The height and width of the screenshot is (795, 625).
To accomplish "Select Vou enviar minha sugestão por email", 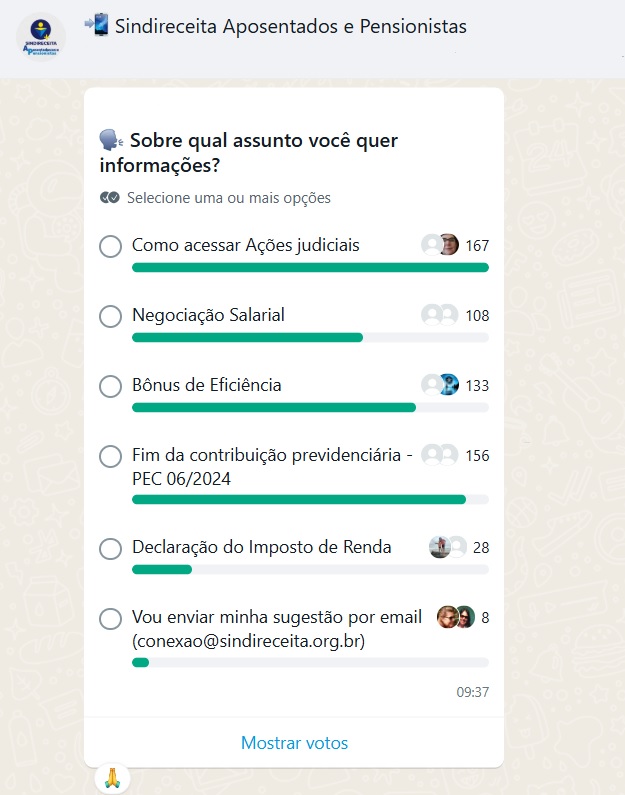I will pyautogui.click(x=111, y=618).
